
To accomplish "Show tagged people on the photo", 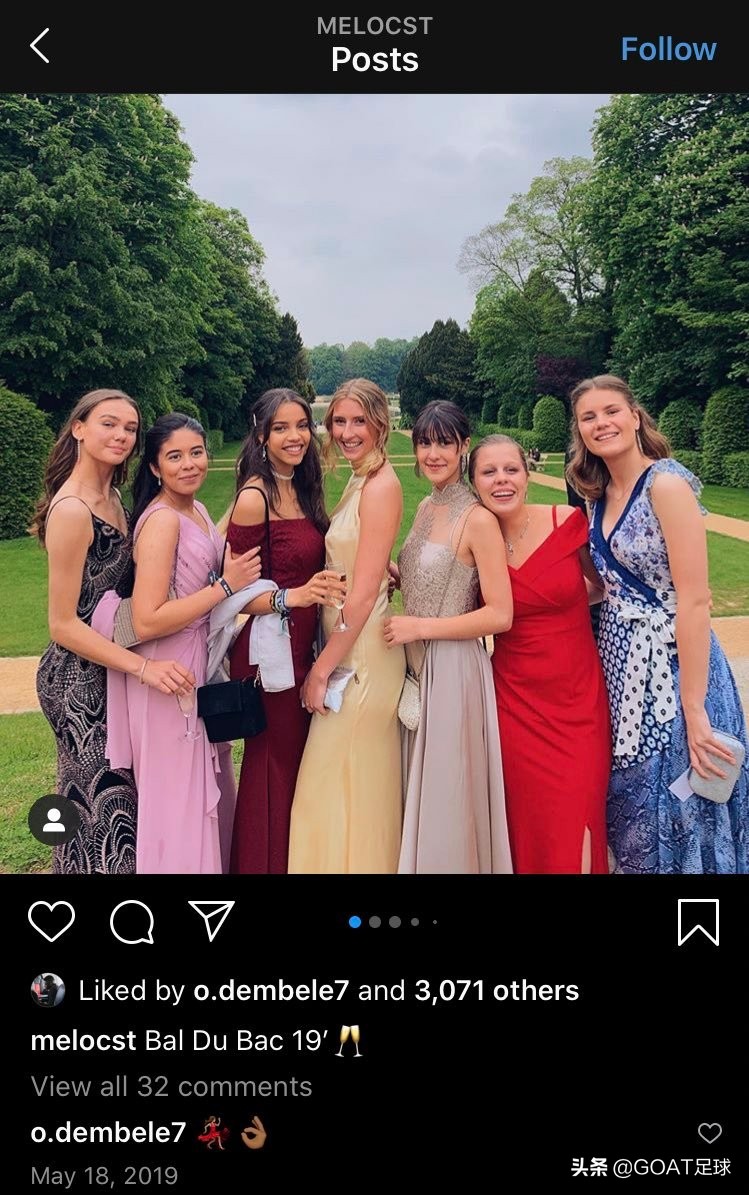I will tap(54, 820).
